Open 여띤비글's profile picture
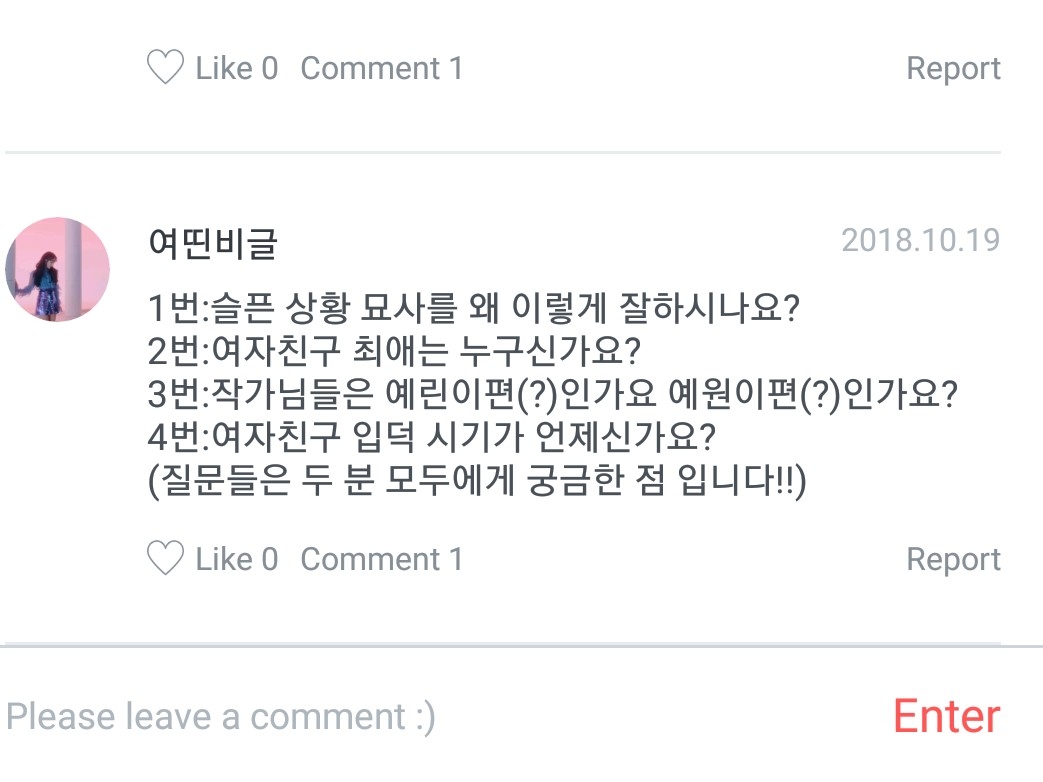The height and width of the screenshot is (782, 1043). click(57, 269)
